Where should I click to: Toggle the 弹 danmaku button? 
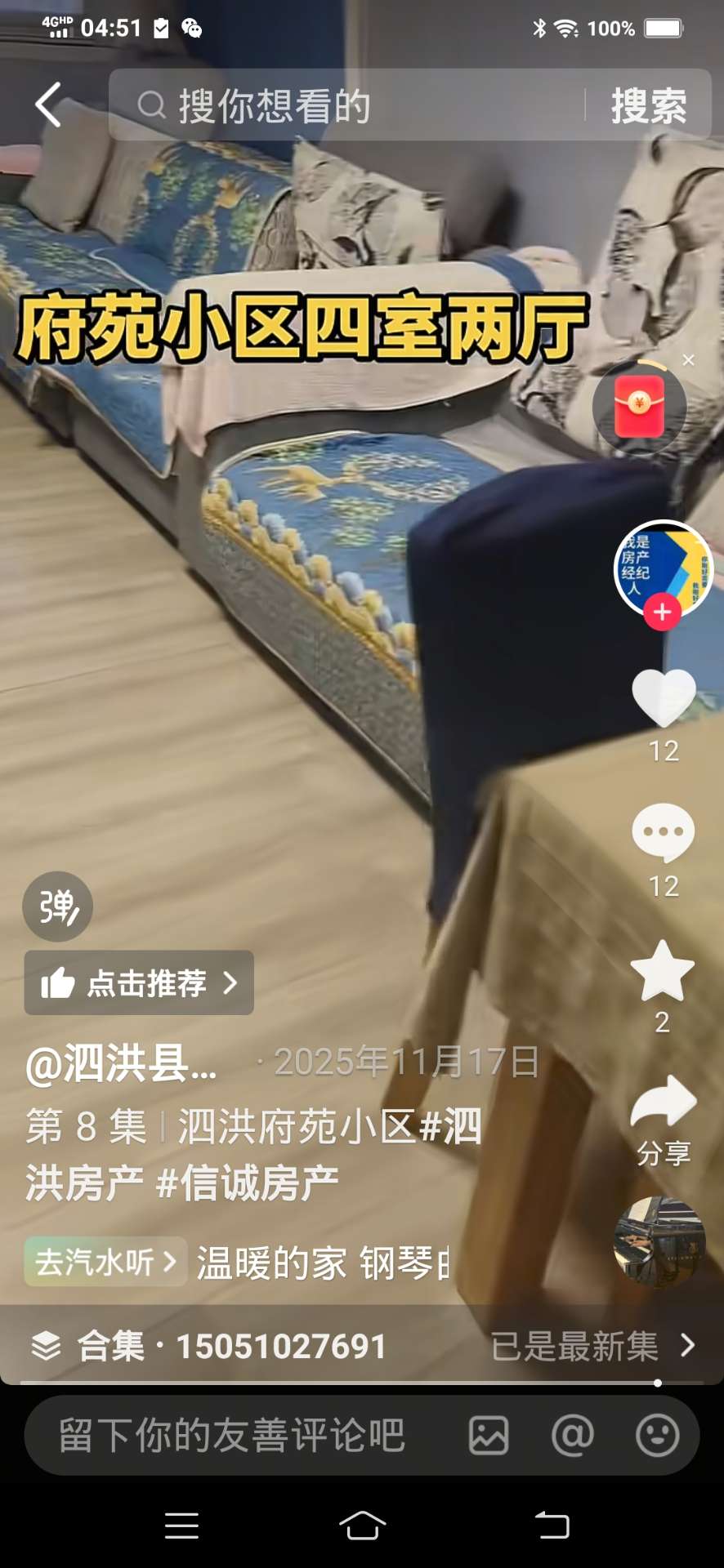pos(57,906)
